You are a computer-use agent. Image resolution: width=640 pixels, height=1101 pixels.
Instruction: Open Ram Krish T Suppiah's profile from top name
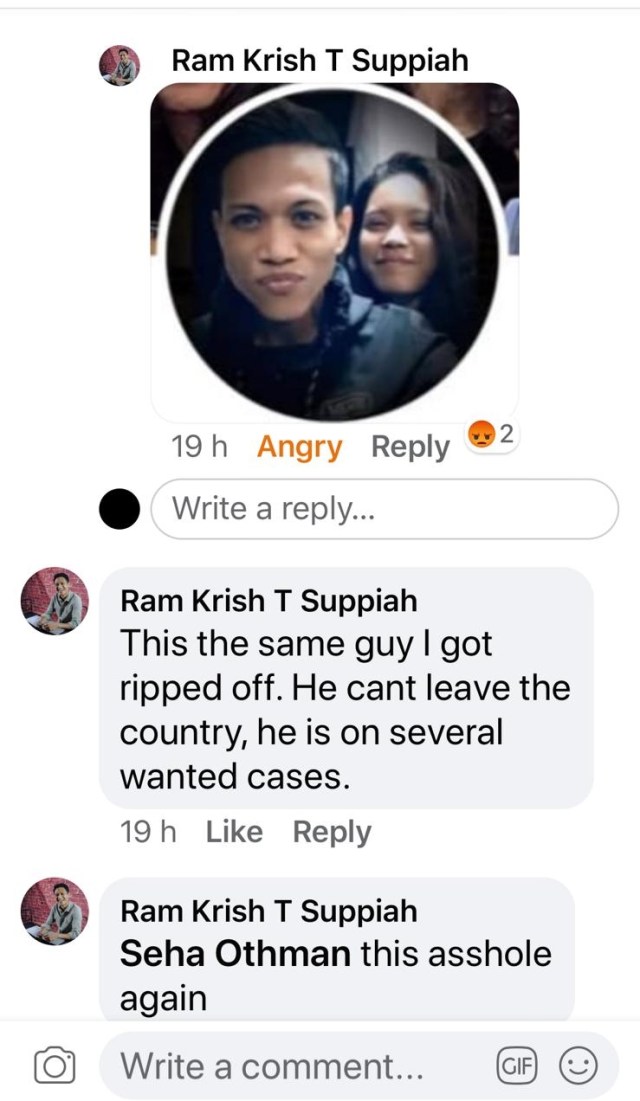(x=319, y=60)
